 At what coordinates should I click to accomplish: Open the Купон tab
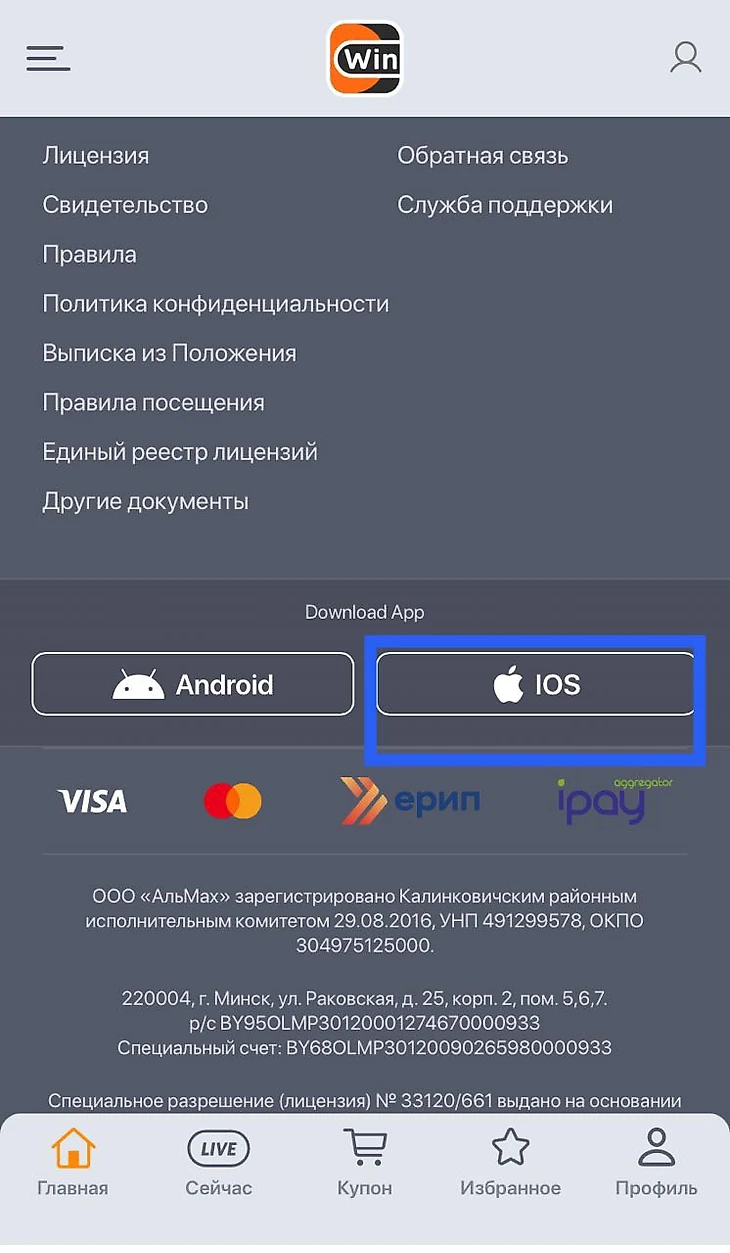[x=364, y=1163]
